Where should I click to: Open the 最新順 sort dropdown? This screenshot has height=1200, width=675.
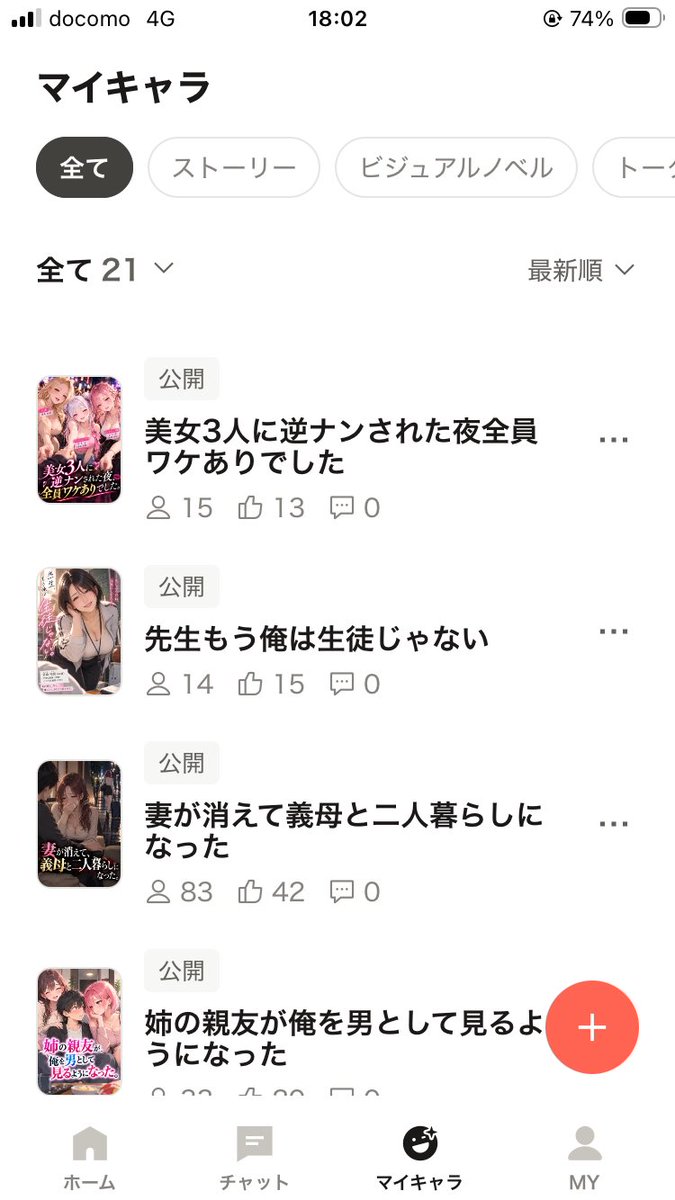click(581, 270)
